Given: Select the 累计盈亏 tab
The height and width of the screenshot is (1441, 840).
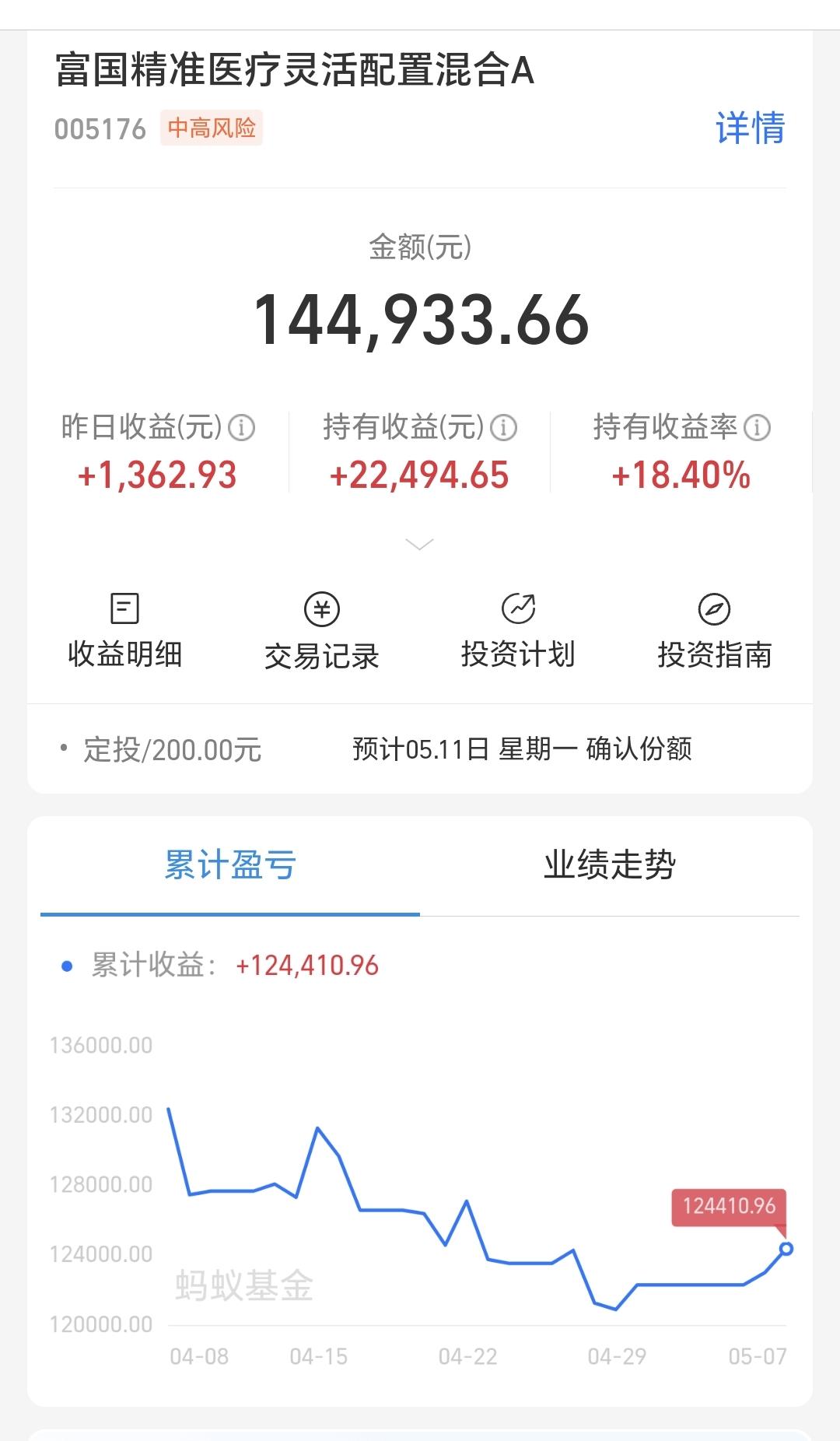Looking at the screenshot, I should click(230, 865).
